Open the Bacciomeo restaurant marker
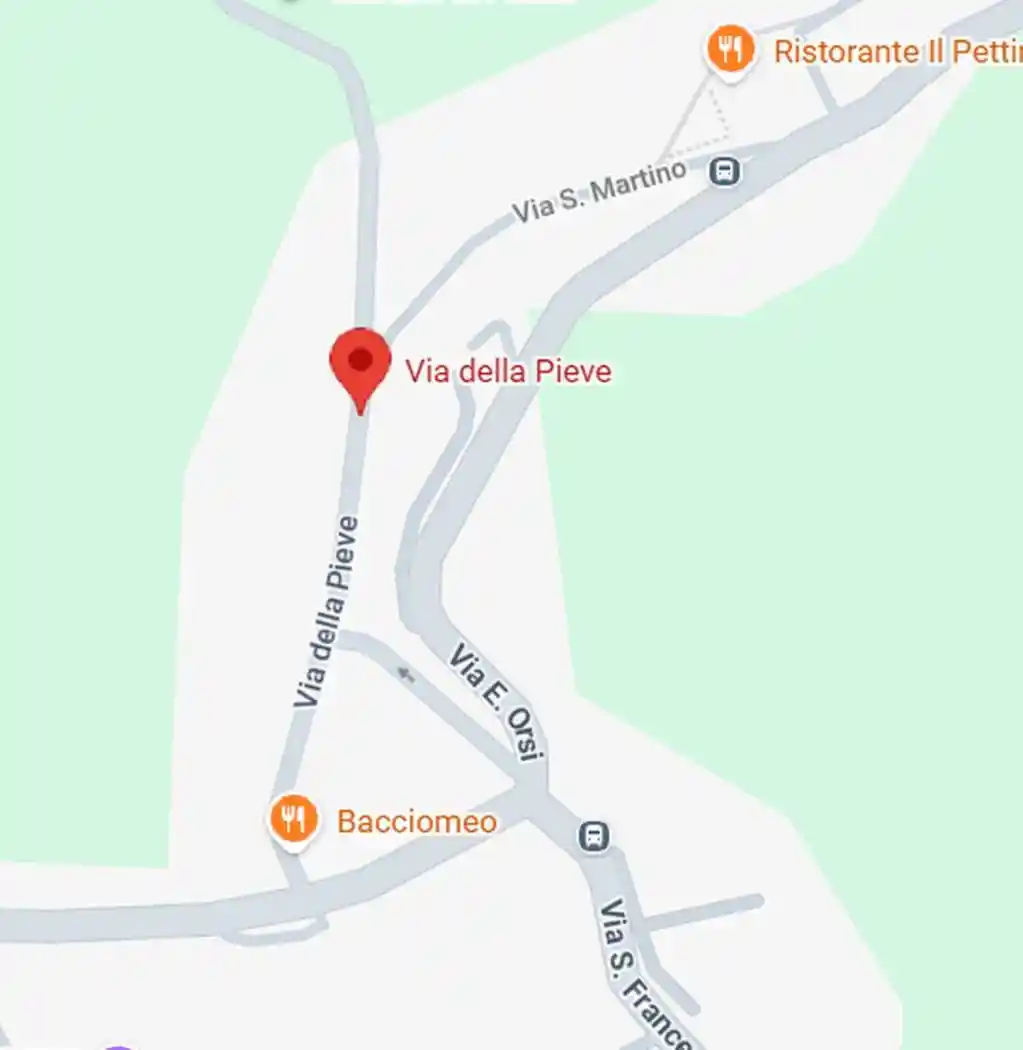Viewport: 1023px width, 1050px height. click(x=293, y=820)
